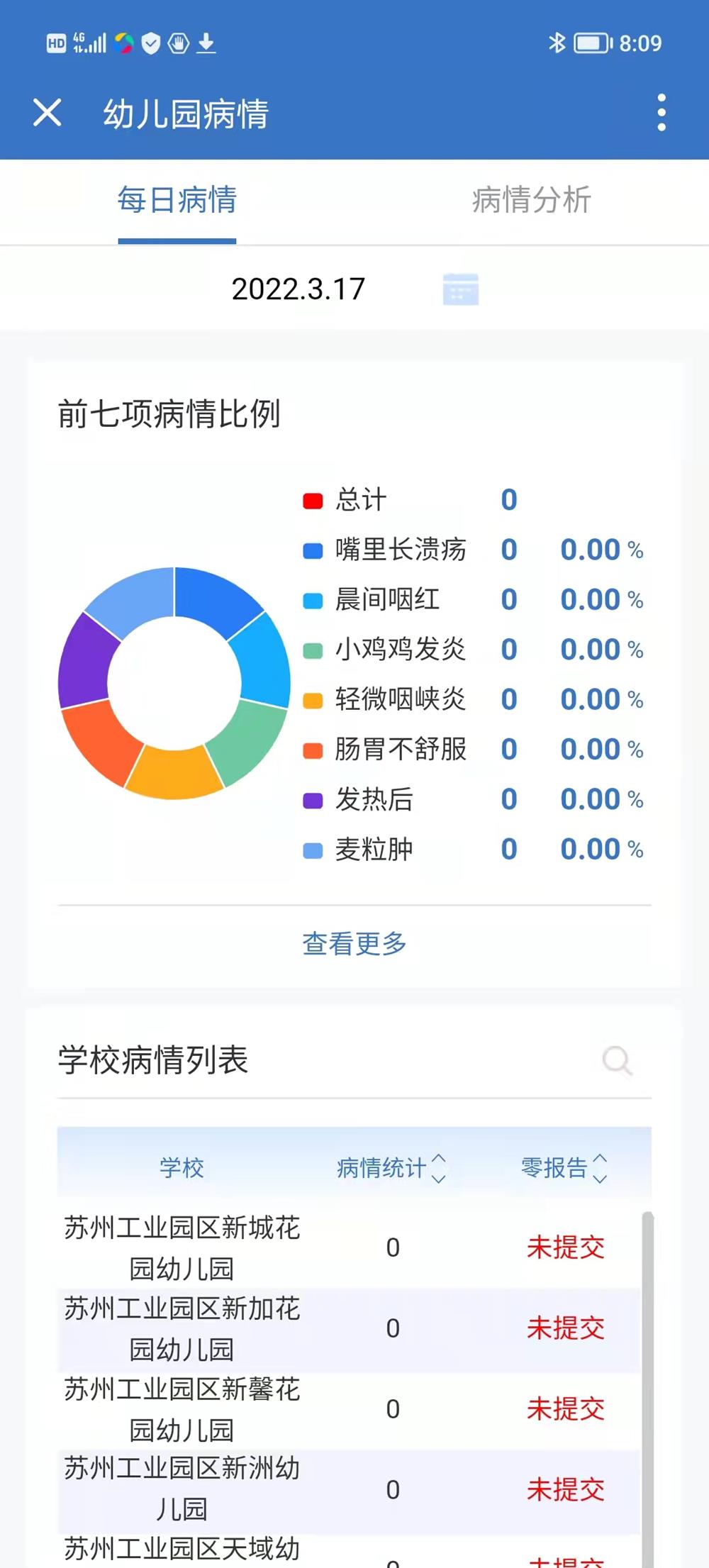This screenshot has height=1568, width=709.
Task: Open the 苏州工业园区新城花园幼儿园 row
Action: coord(182,1247)
